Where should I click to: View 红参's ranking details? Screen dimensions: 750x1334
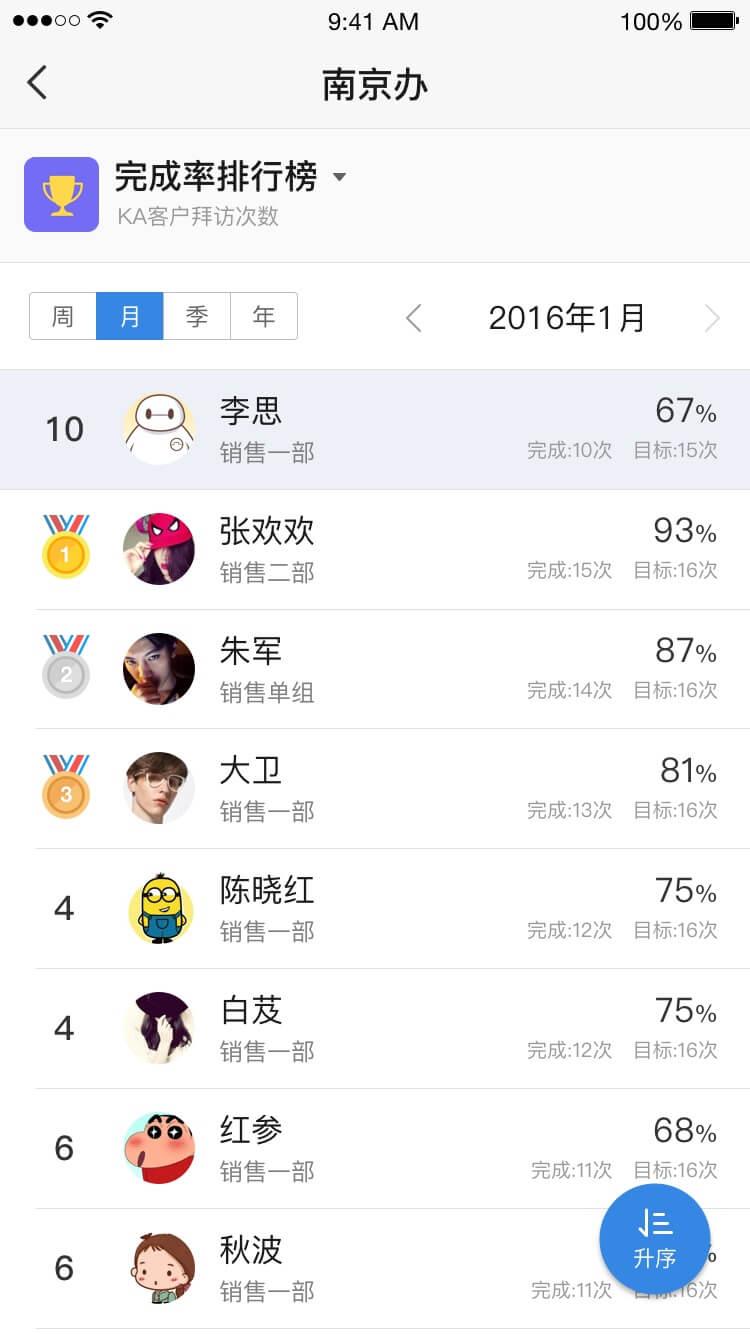(x=375, y=1149)
